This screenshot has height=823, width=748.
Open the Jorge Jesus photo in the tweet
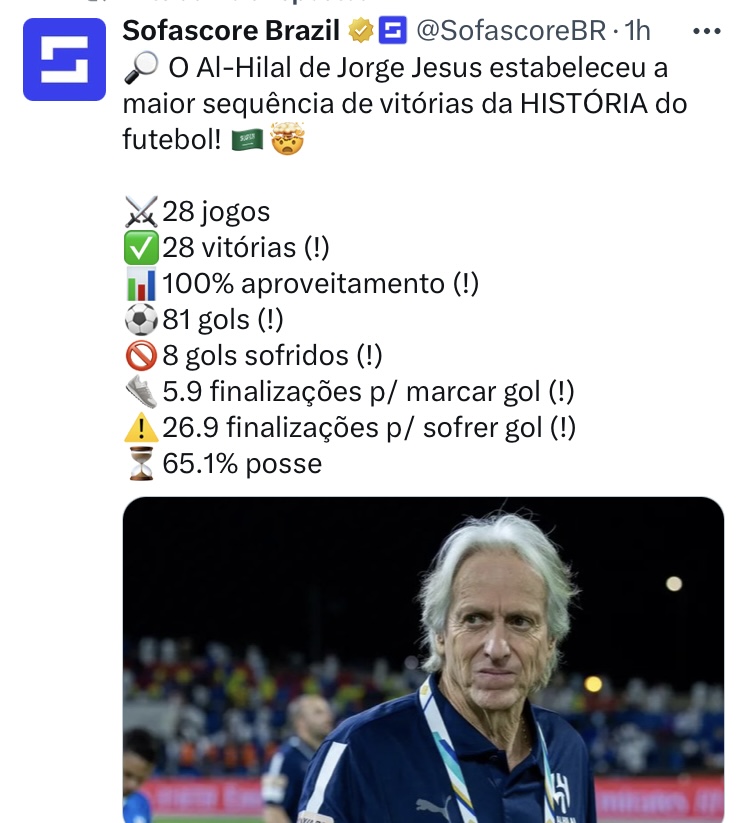point(423,660)
